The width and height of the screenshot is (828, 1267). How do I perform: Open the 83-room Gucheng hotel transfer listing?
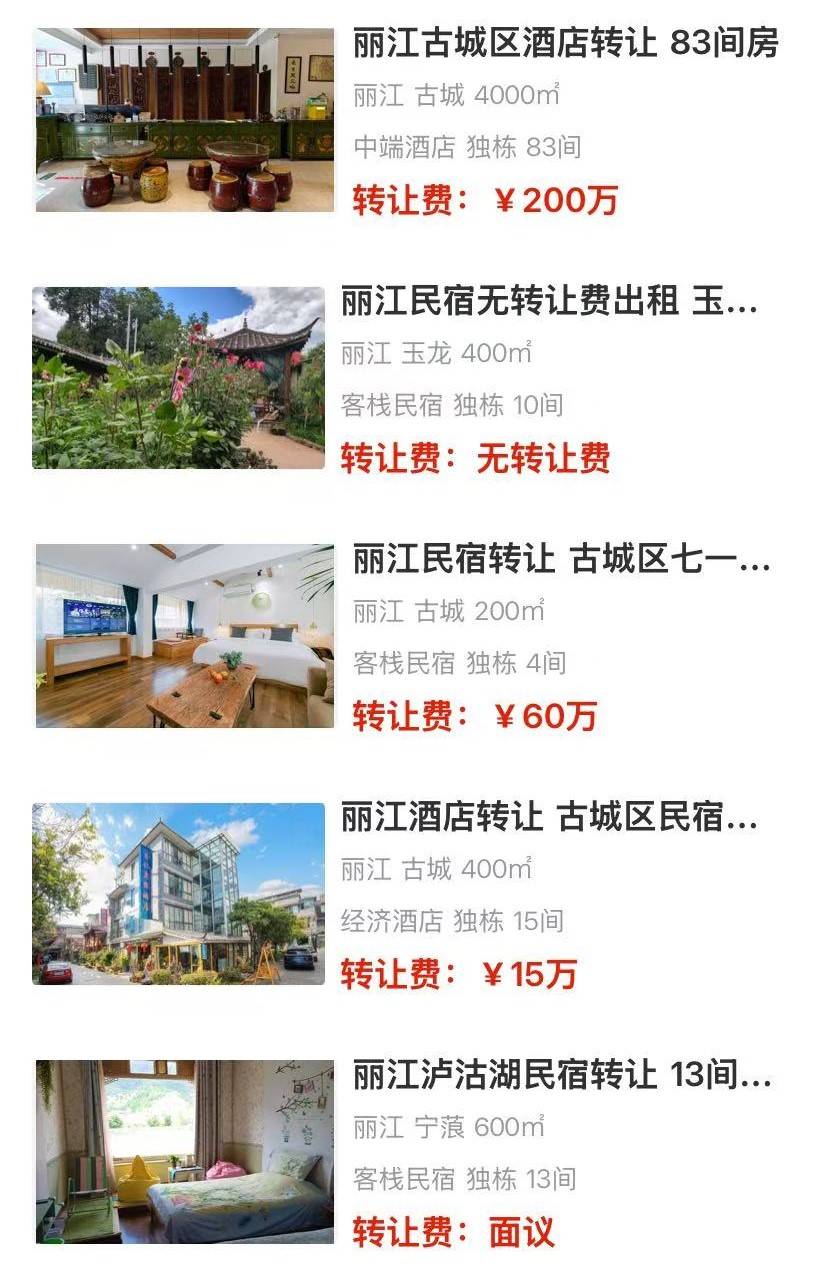(565, 44)
